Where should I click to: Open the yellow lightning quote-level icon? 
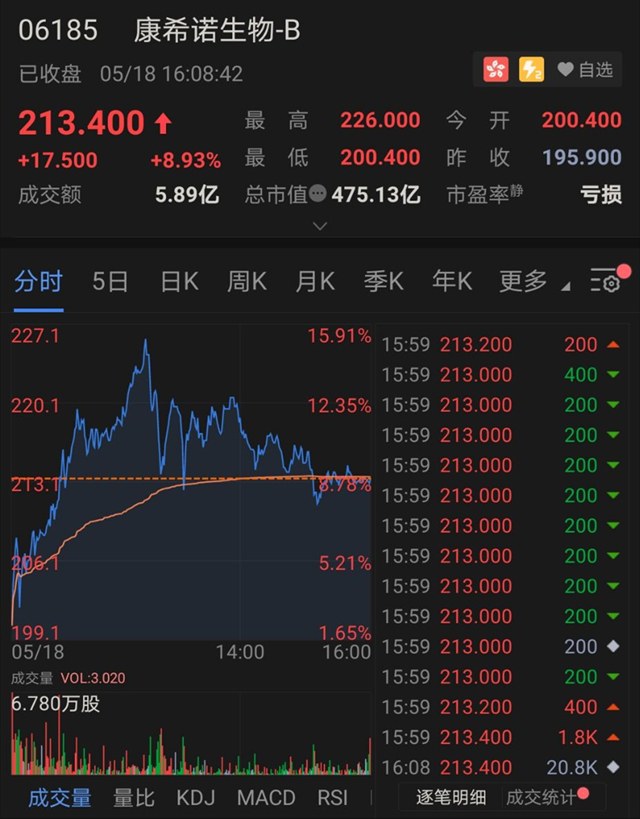point(531,69)
